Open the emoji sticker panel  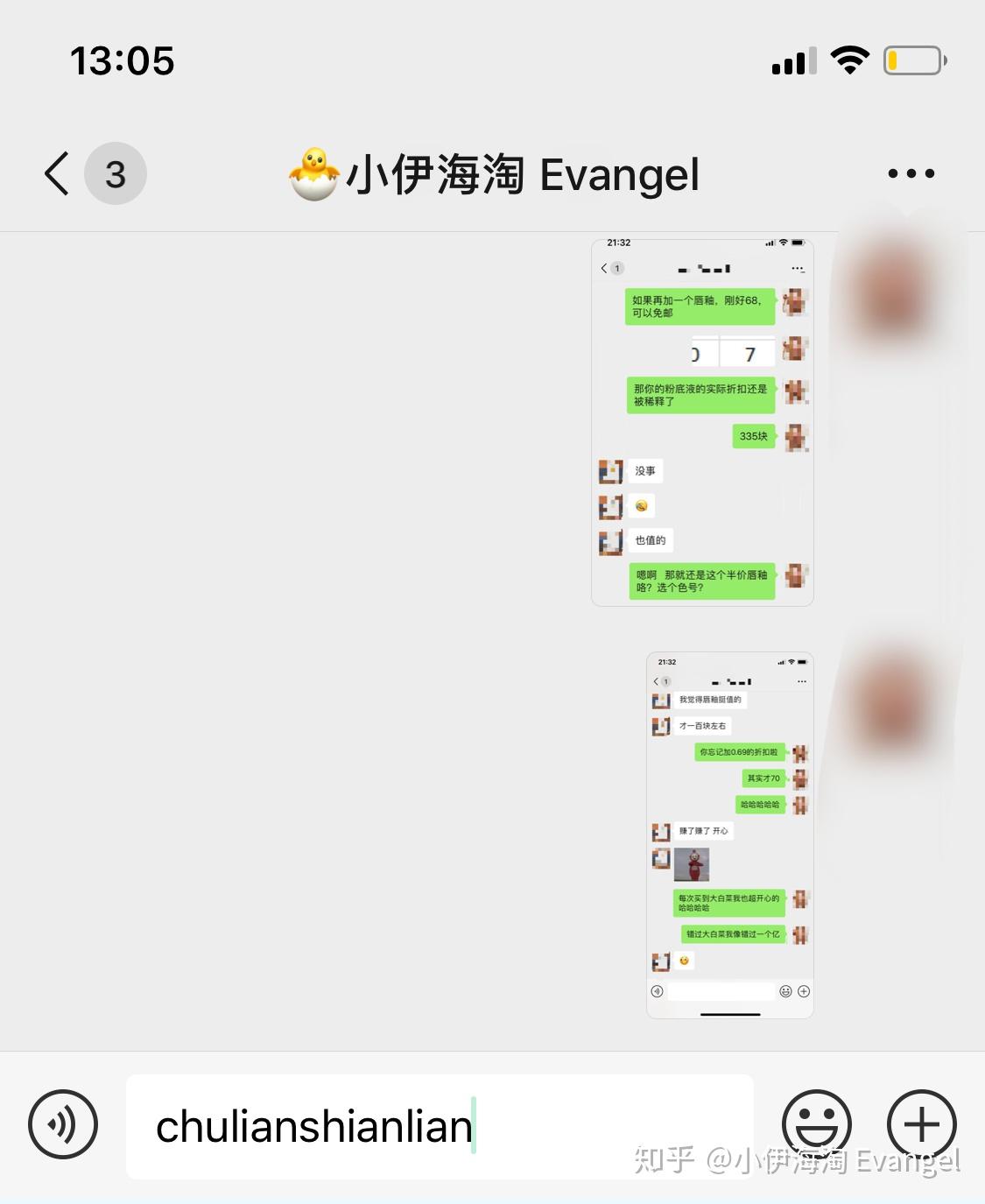[816, 1124]
